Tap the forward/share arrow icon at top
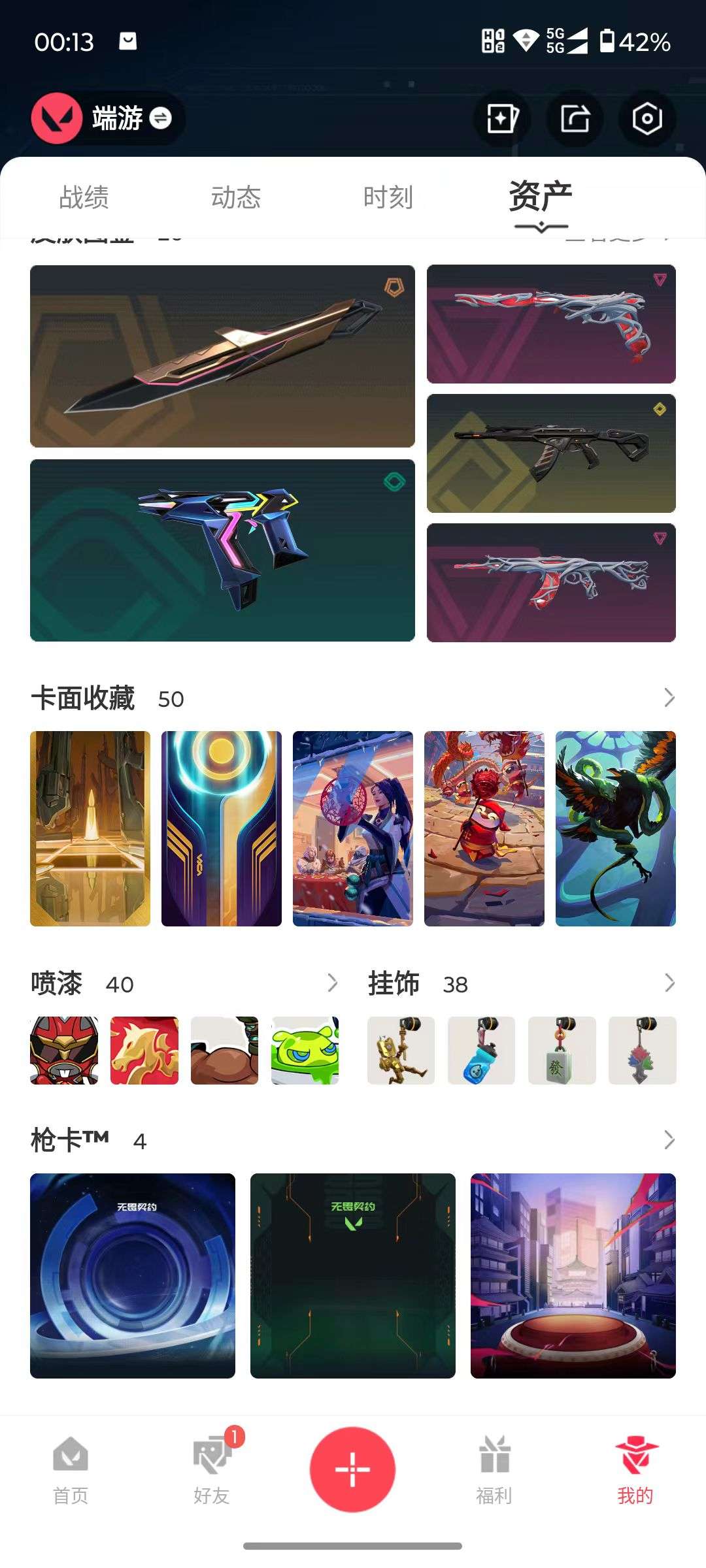Viewport: 706px width, 1568px height. pyautogui.click(x=575, y=120)
